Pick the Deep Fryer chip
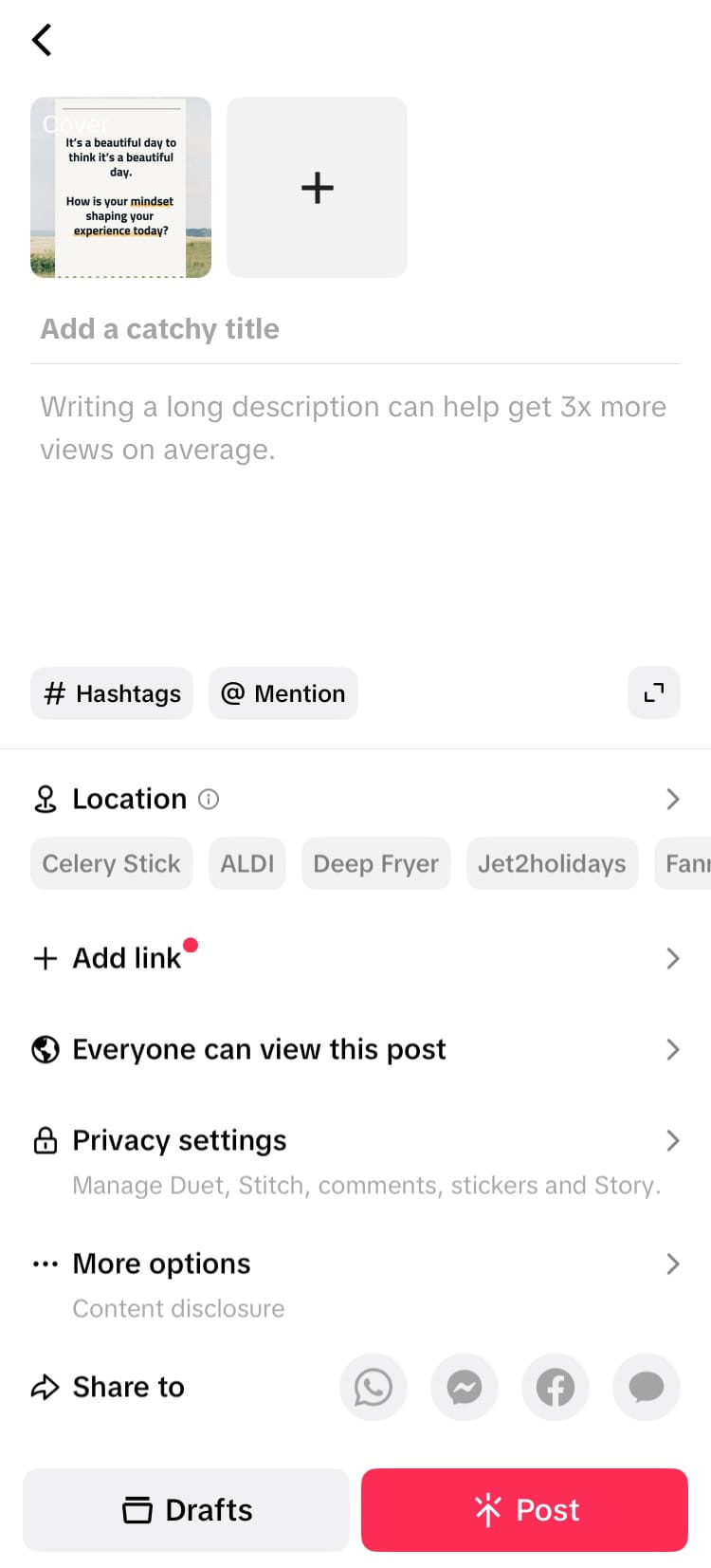 [x=375, y=863]
